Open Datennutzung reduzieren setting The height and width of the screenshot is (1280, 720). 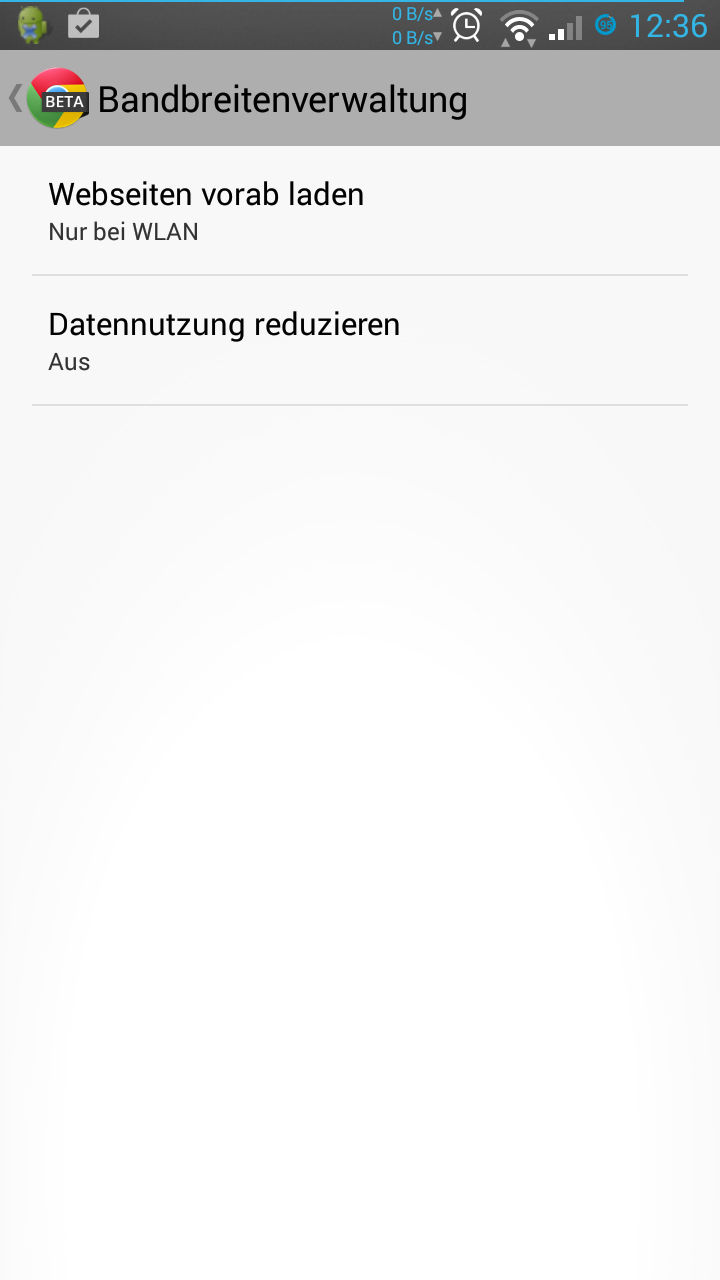coord(360,341)
